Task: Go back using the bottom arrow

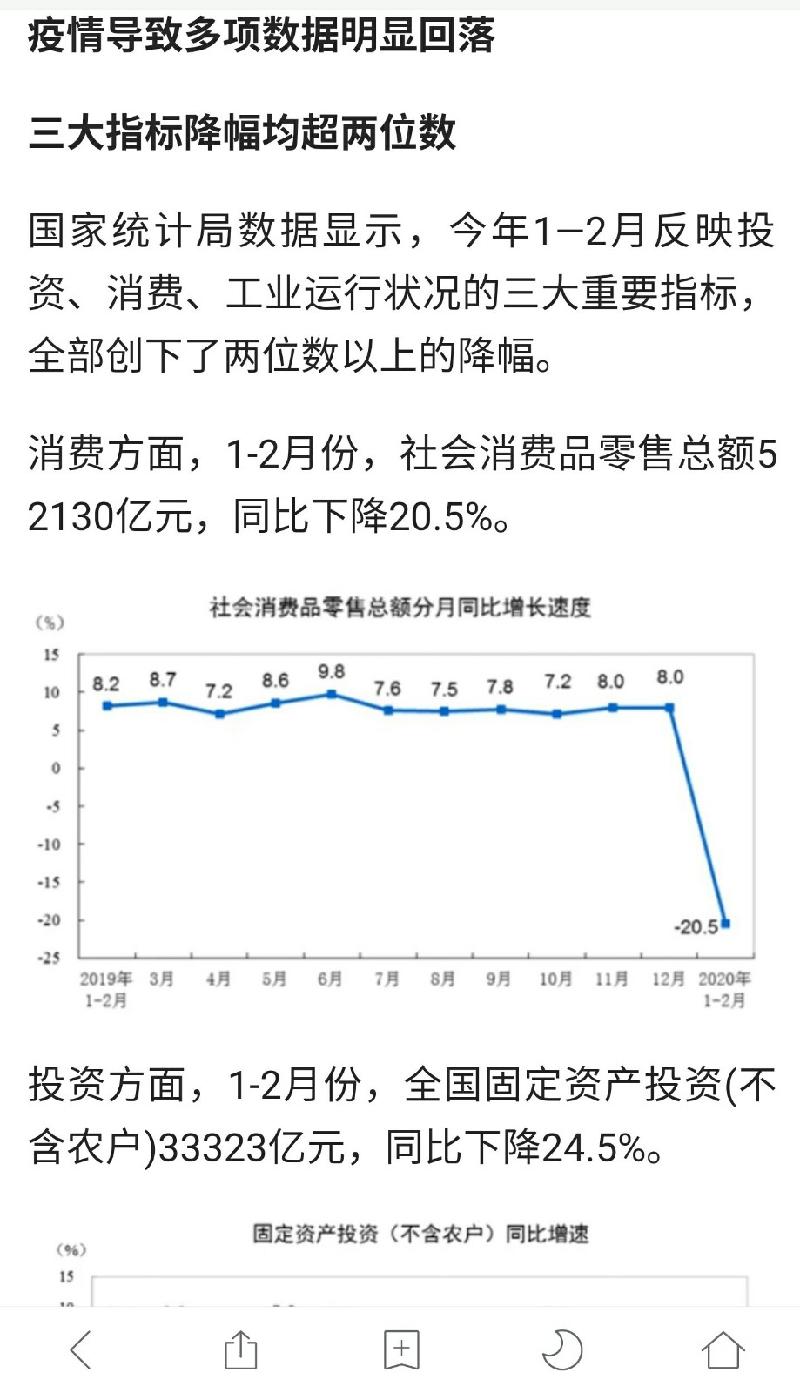Action: coord(81,1349)
